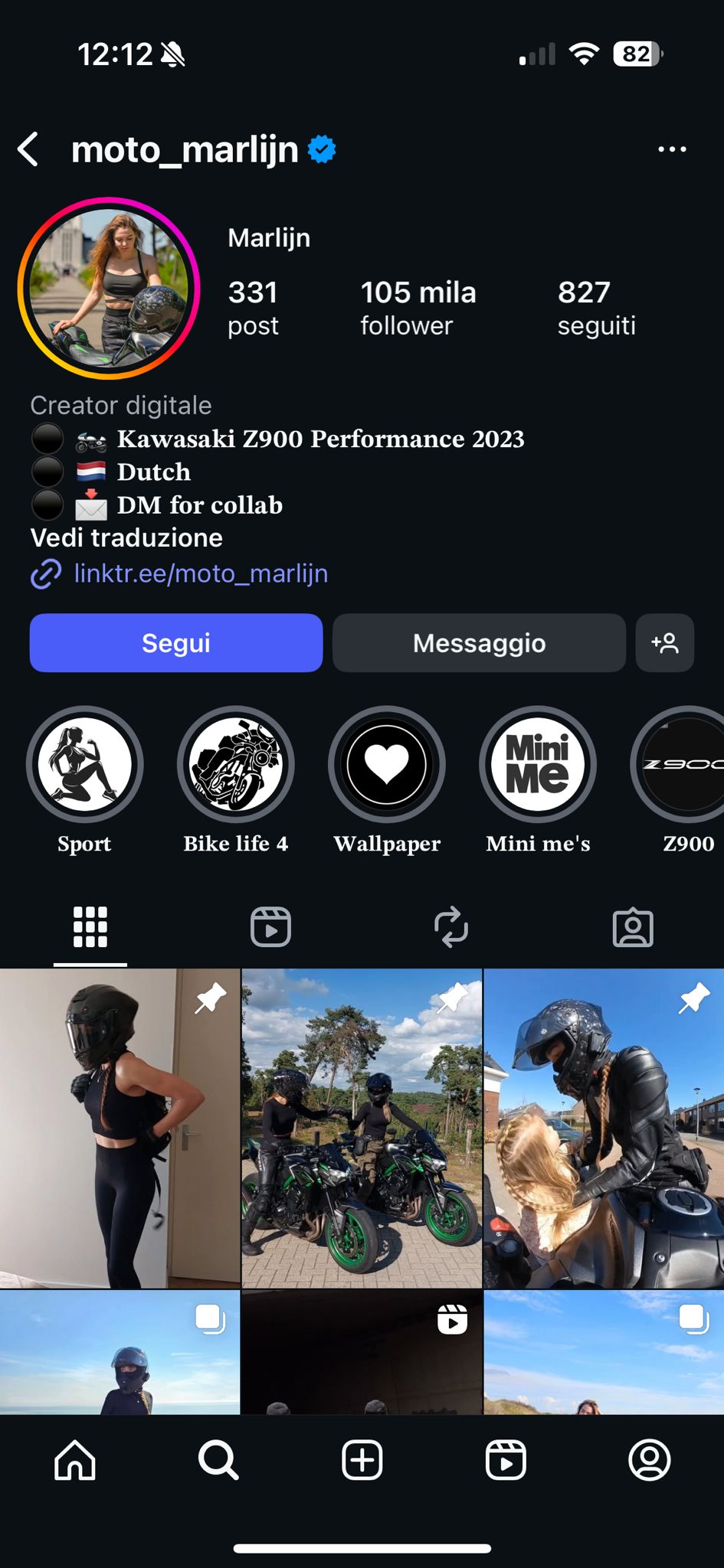
Task: Show suggested accounts with the add-person button
Action: pyautogui.click(x=664, y=643)
